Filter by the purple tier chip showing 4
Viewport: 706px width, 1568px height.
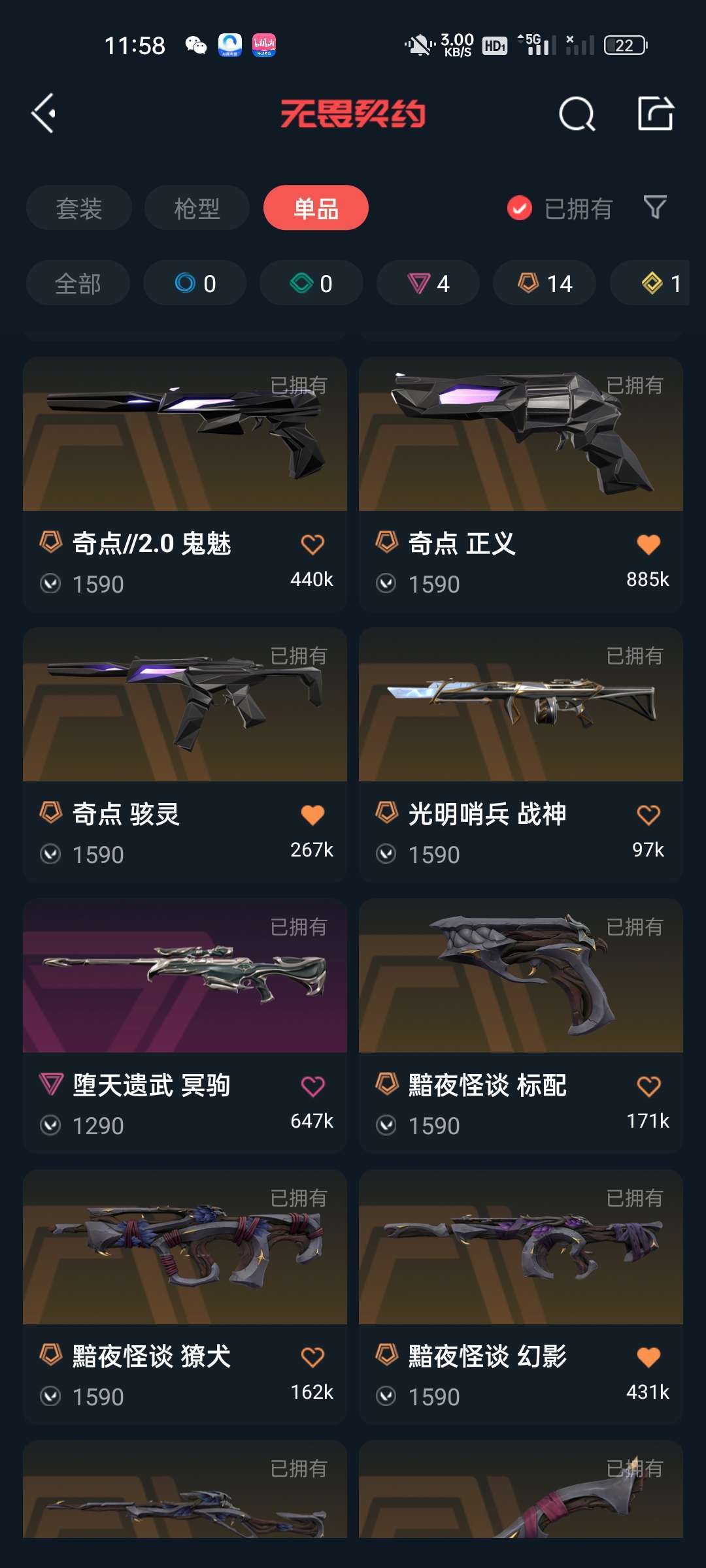pos(428,284)
